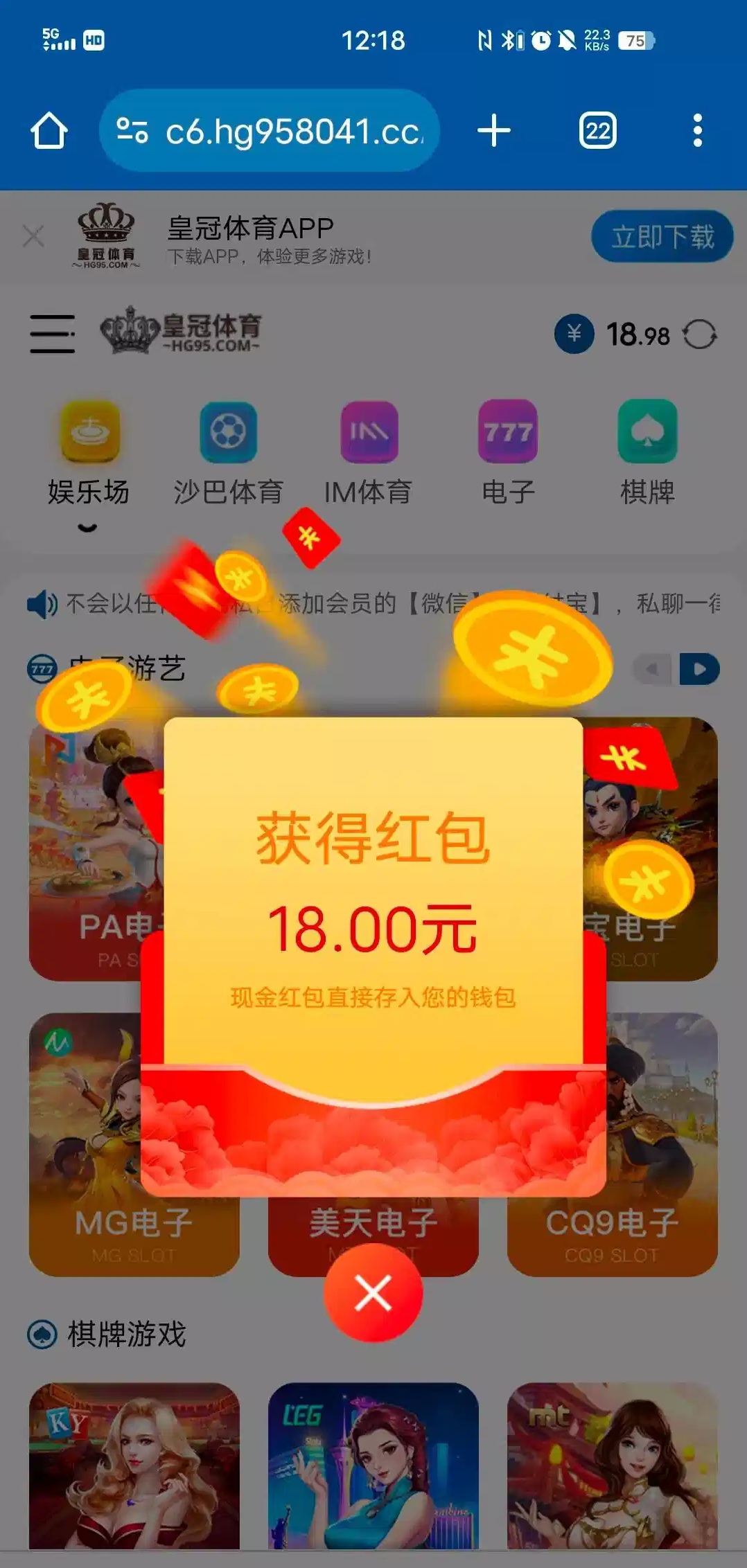This screenshot has width=747, height=1568.
Task: Open the LEG card game tile
Action: [373, 1465]
